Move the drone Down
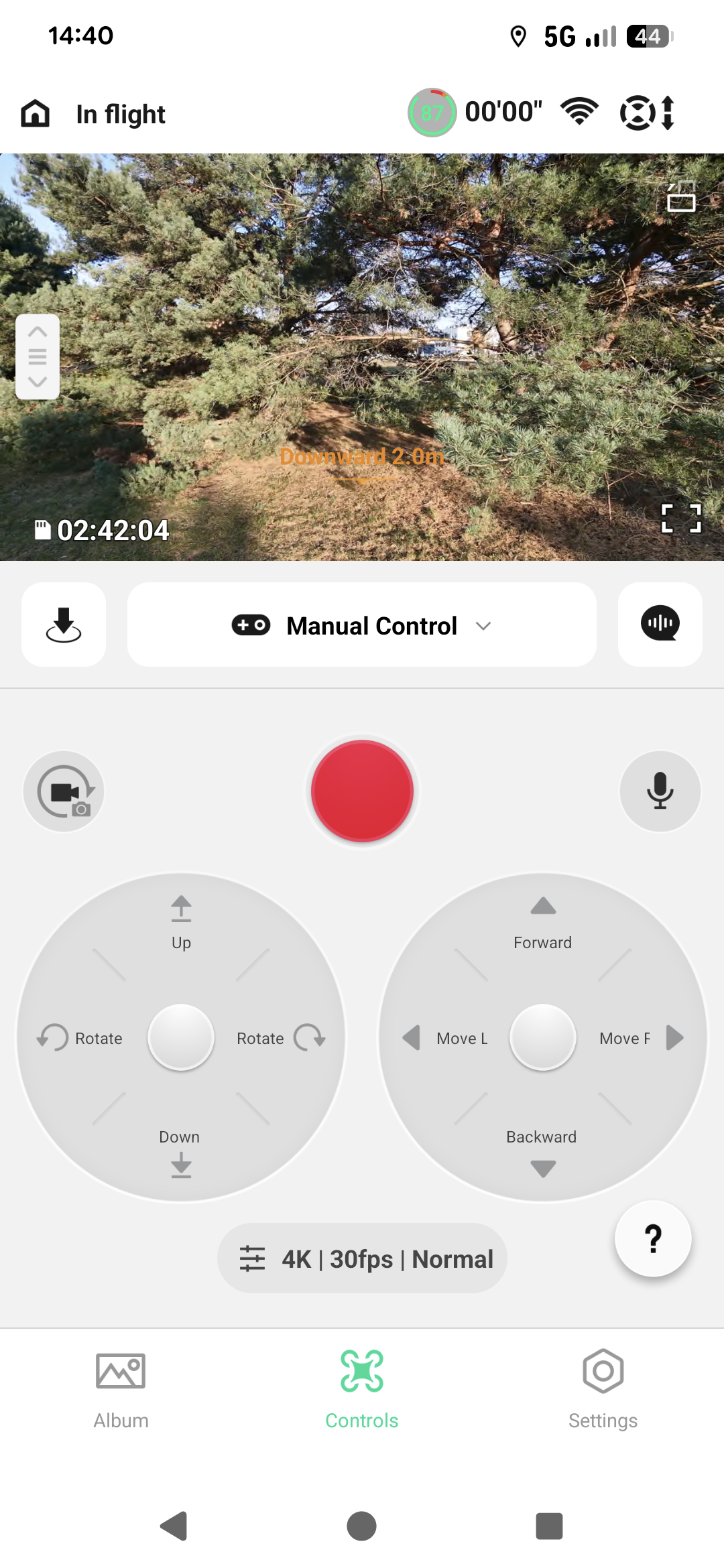The height and width of the screenshot is (1568, 724). point(181,1153)
